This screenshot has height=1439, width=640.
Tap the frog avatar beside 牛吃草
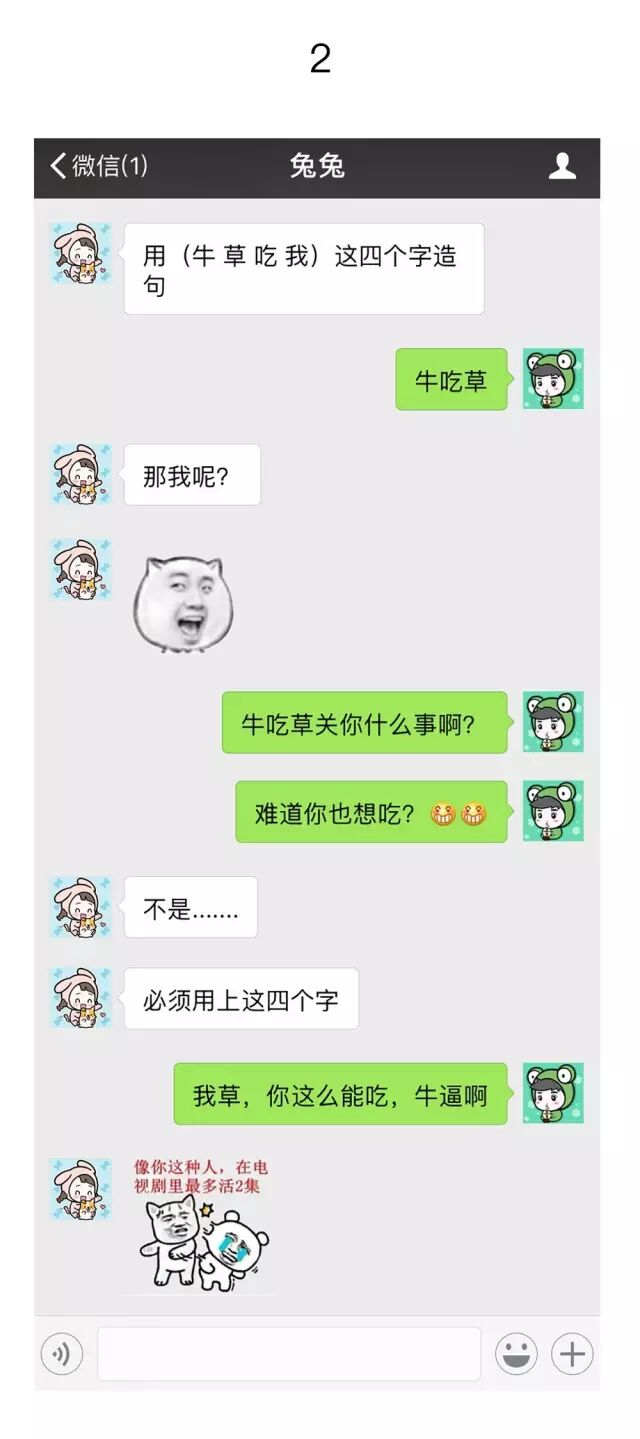553,379
